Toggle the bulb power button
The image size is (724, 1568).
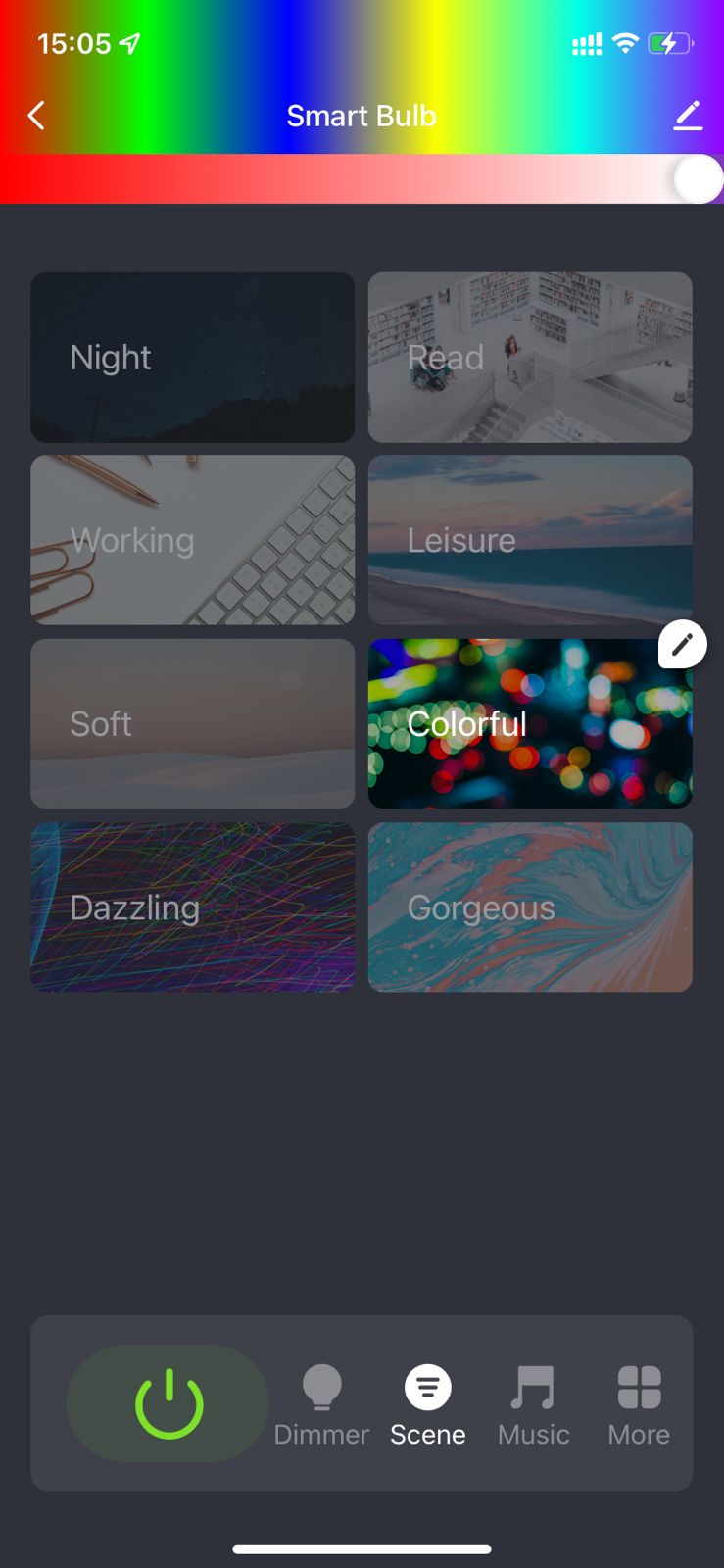(x=169, y=1403)
